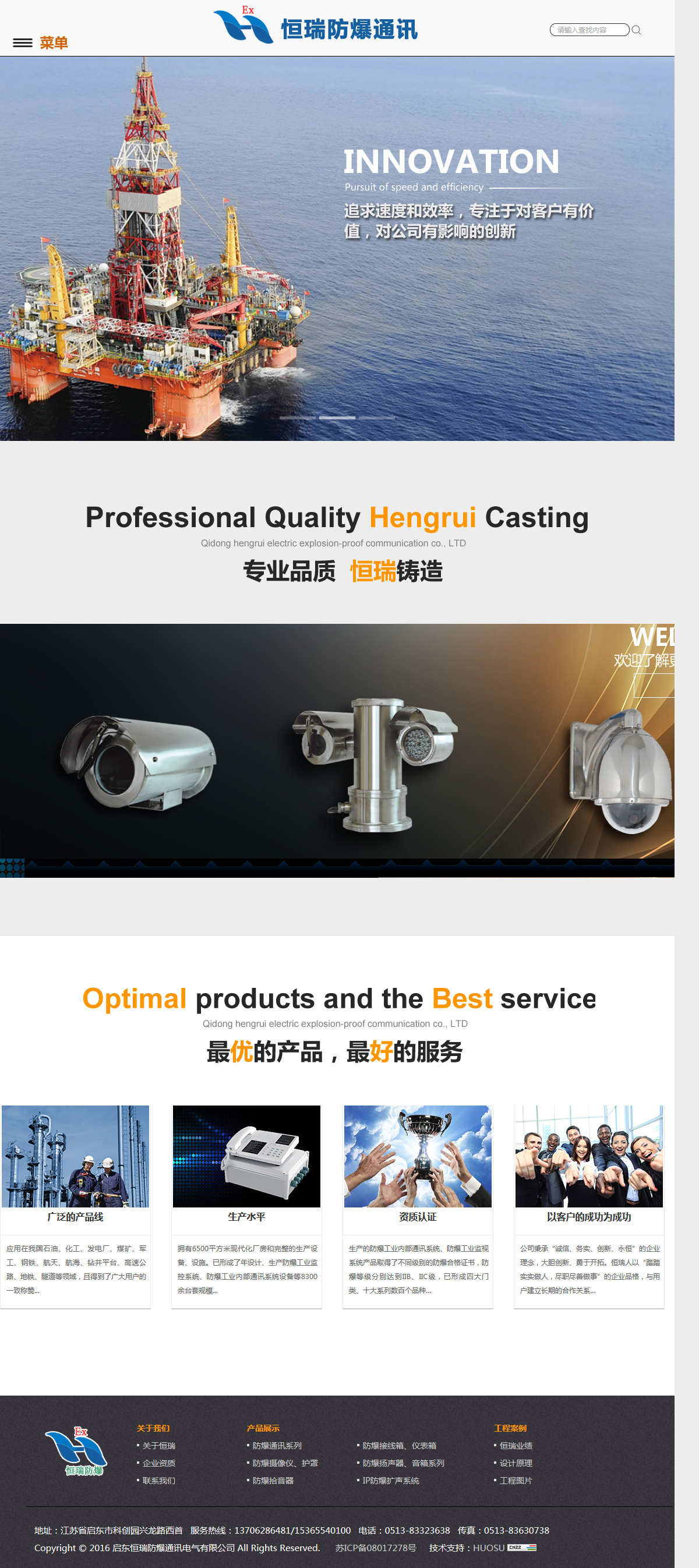This screenshot has height=1568, width=699.
Task: Open the 生产水平 card
Action: (x=246, y=1216)
